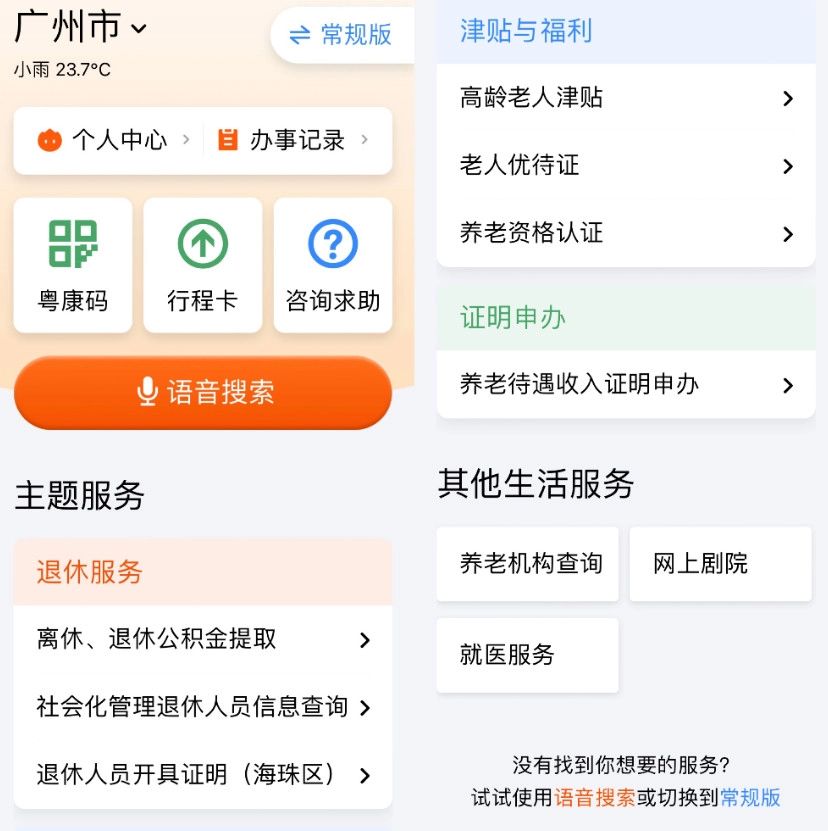Select 养老待遇收入证明申办

click(626, 385)
